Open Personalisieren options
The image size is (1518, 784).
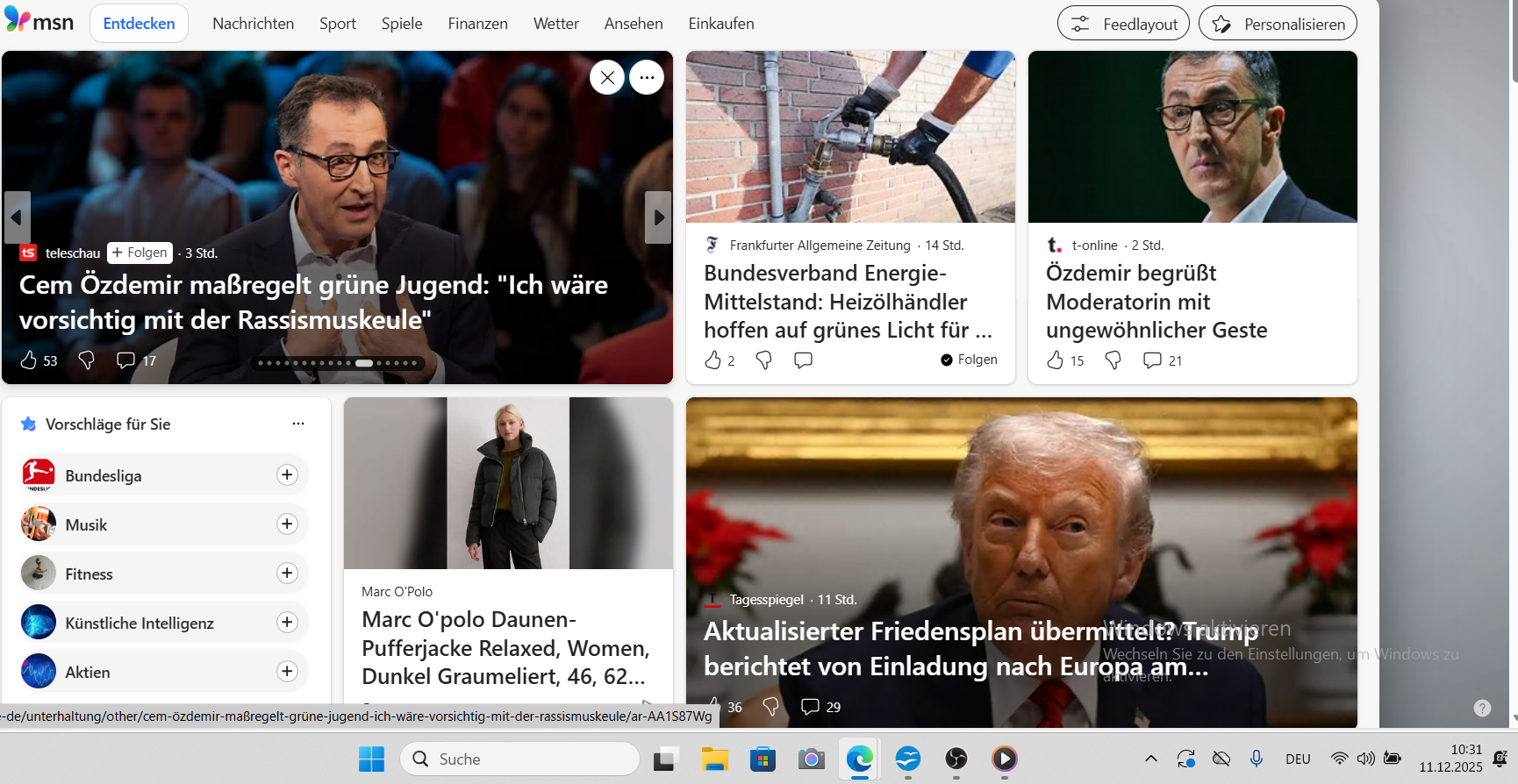pyautogui.click(x=1278, y=24)
